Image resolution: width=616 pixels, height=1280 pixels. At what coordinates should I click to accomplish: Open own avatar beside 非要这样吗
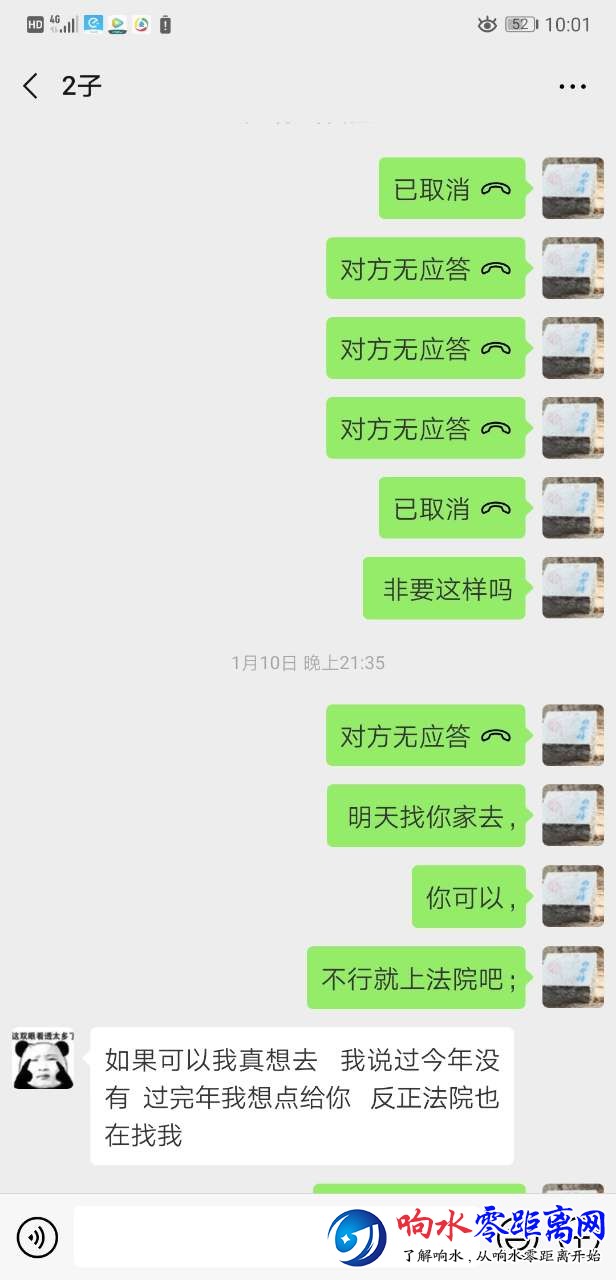(x=572, y=588)
